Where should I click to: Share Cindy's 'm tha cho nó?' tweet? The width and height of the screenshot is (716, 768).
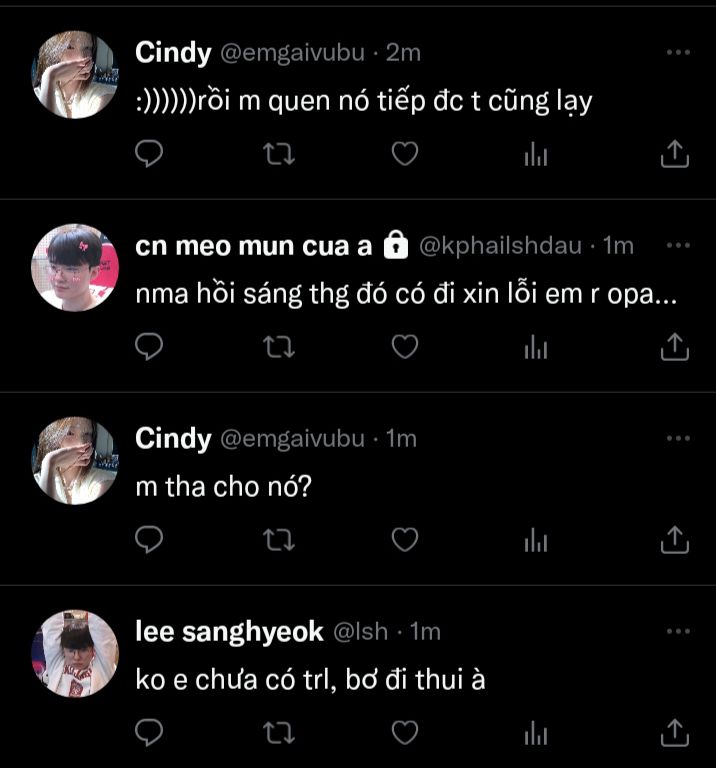tap(675, 540)
